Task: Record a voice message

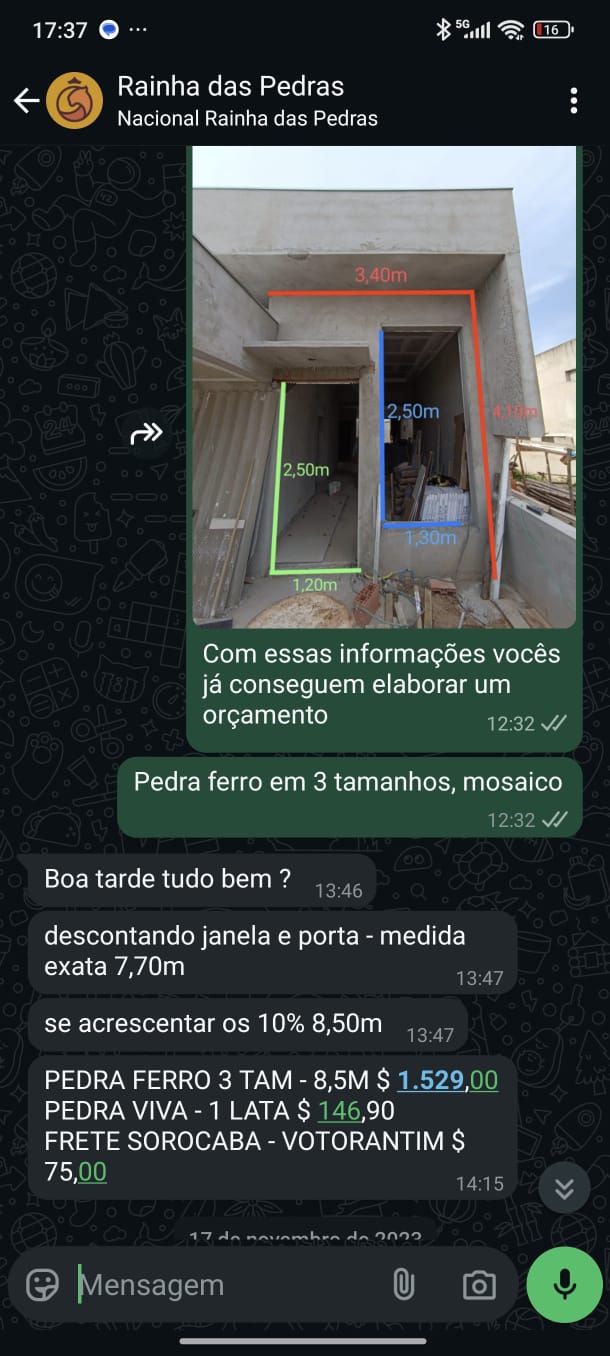Action: click(565, 1285)
